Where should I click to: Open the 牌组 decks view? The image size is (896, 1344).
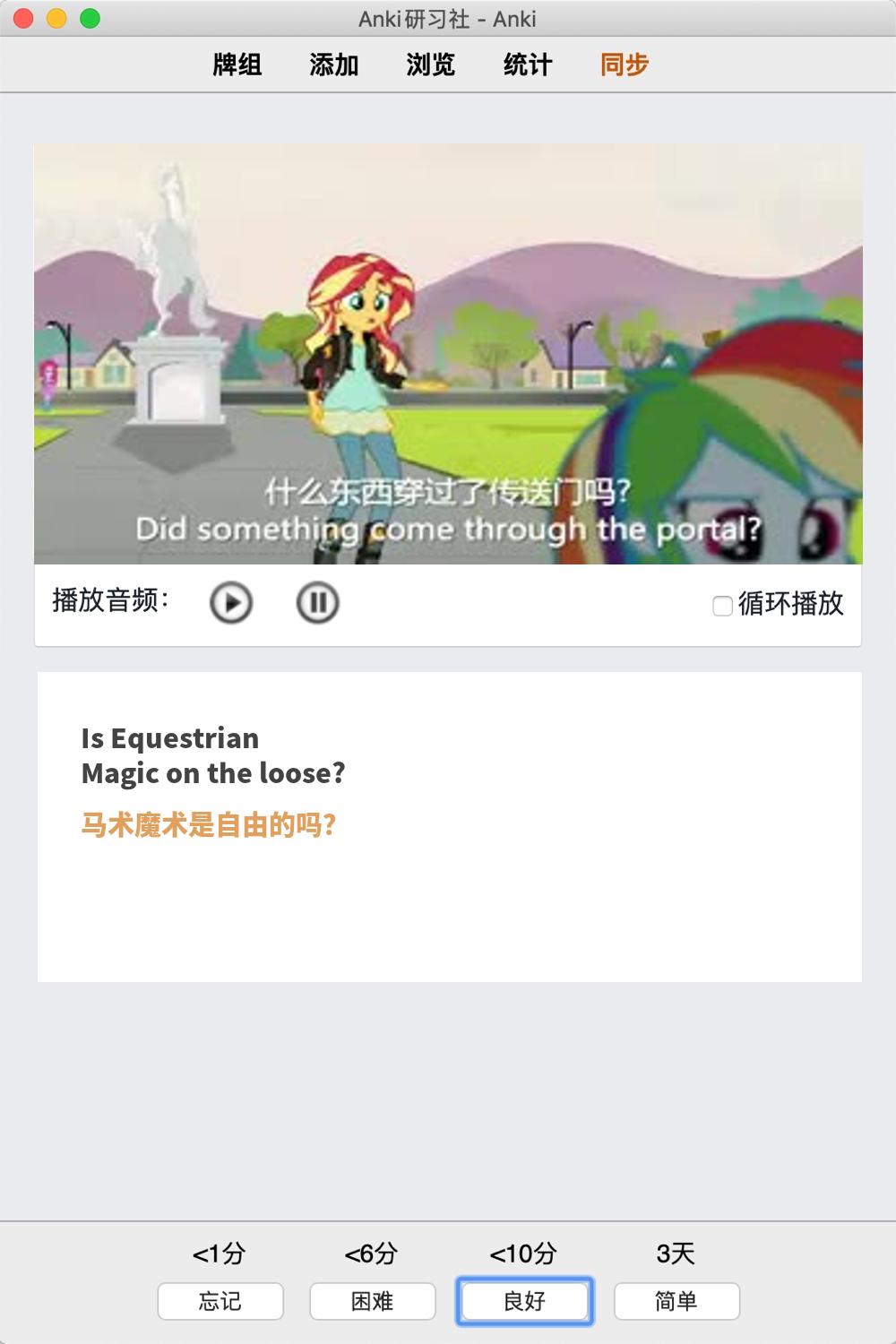(237, 65)
